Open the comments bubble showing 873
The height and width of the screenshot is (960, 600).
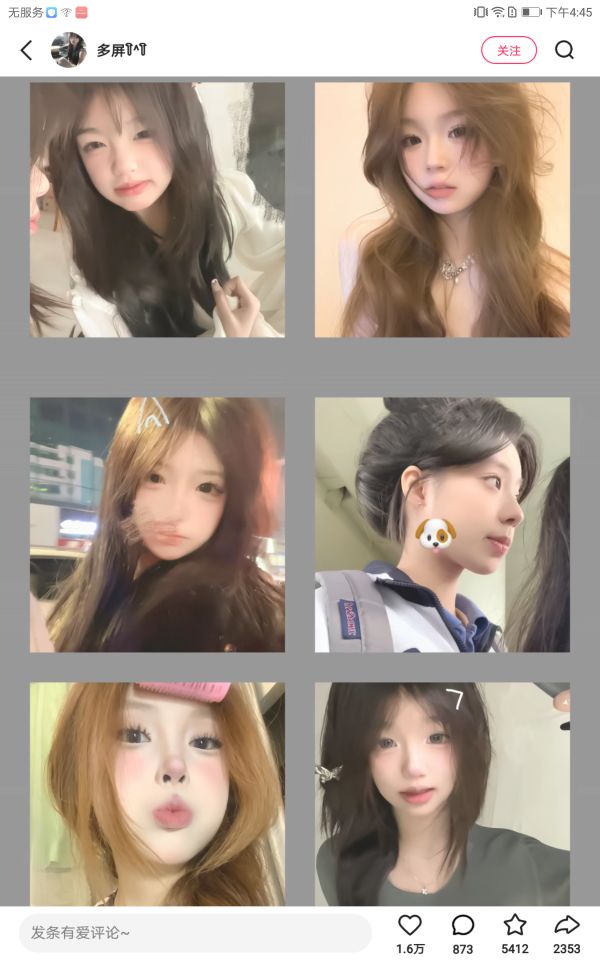point(463,925)
